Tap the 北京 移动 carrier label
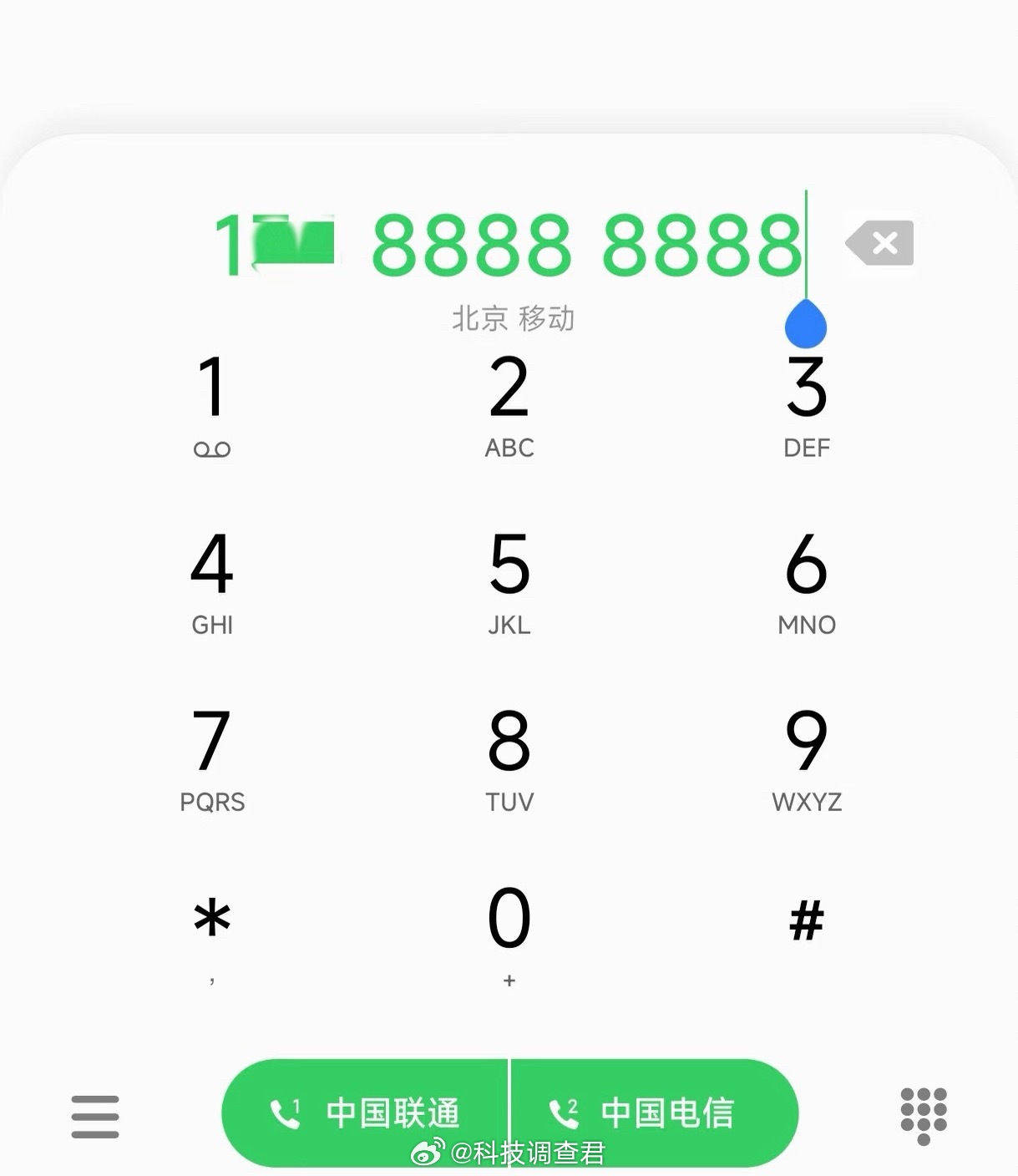 click(x=512, y=318)
